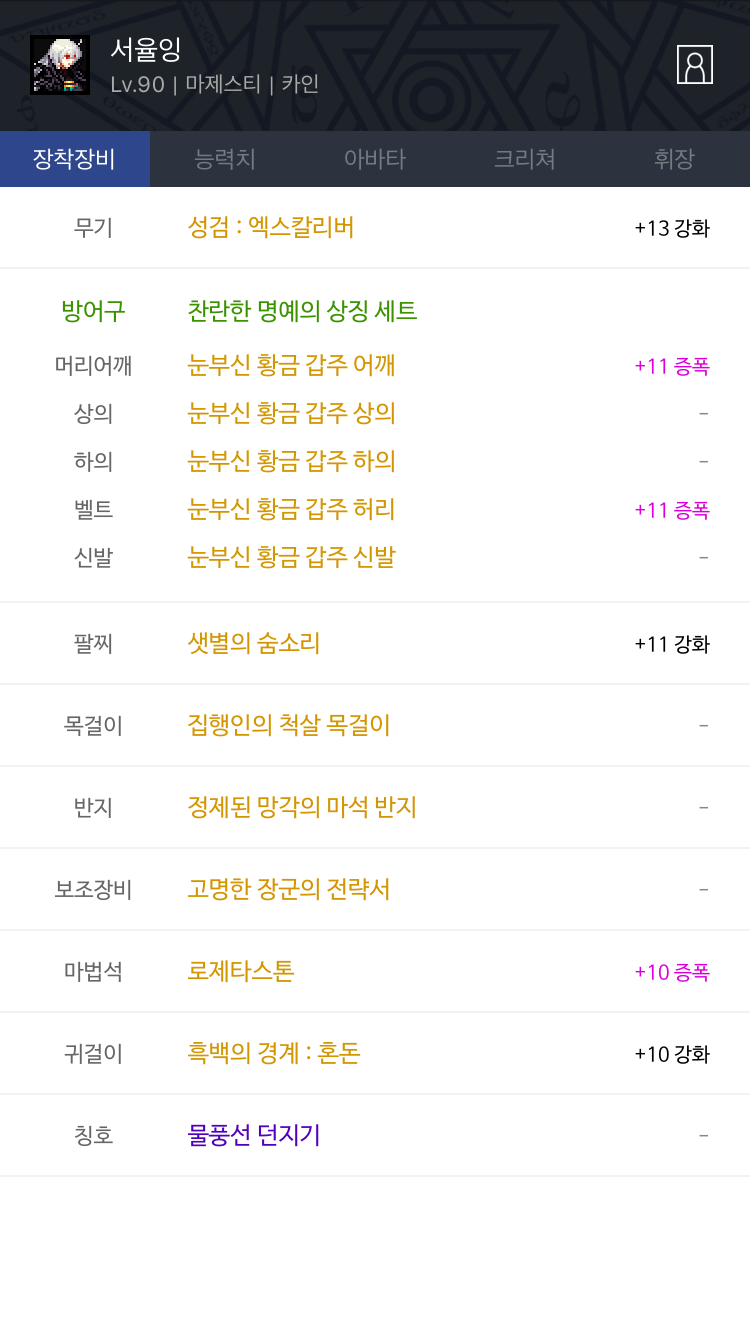
Task: Switch to the 능력치 tab
Action: 225,159
